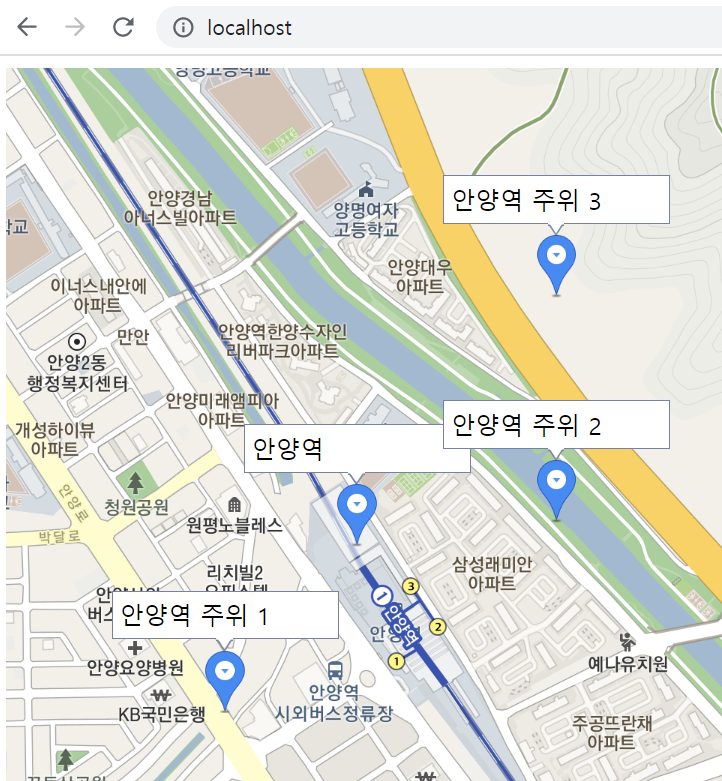
Task: Click the 안양역 주위 3 info window
Action: (556, 199)
